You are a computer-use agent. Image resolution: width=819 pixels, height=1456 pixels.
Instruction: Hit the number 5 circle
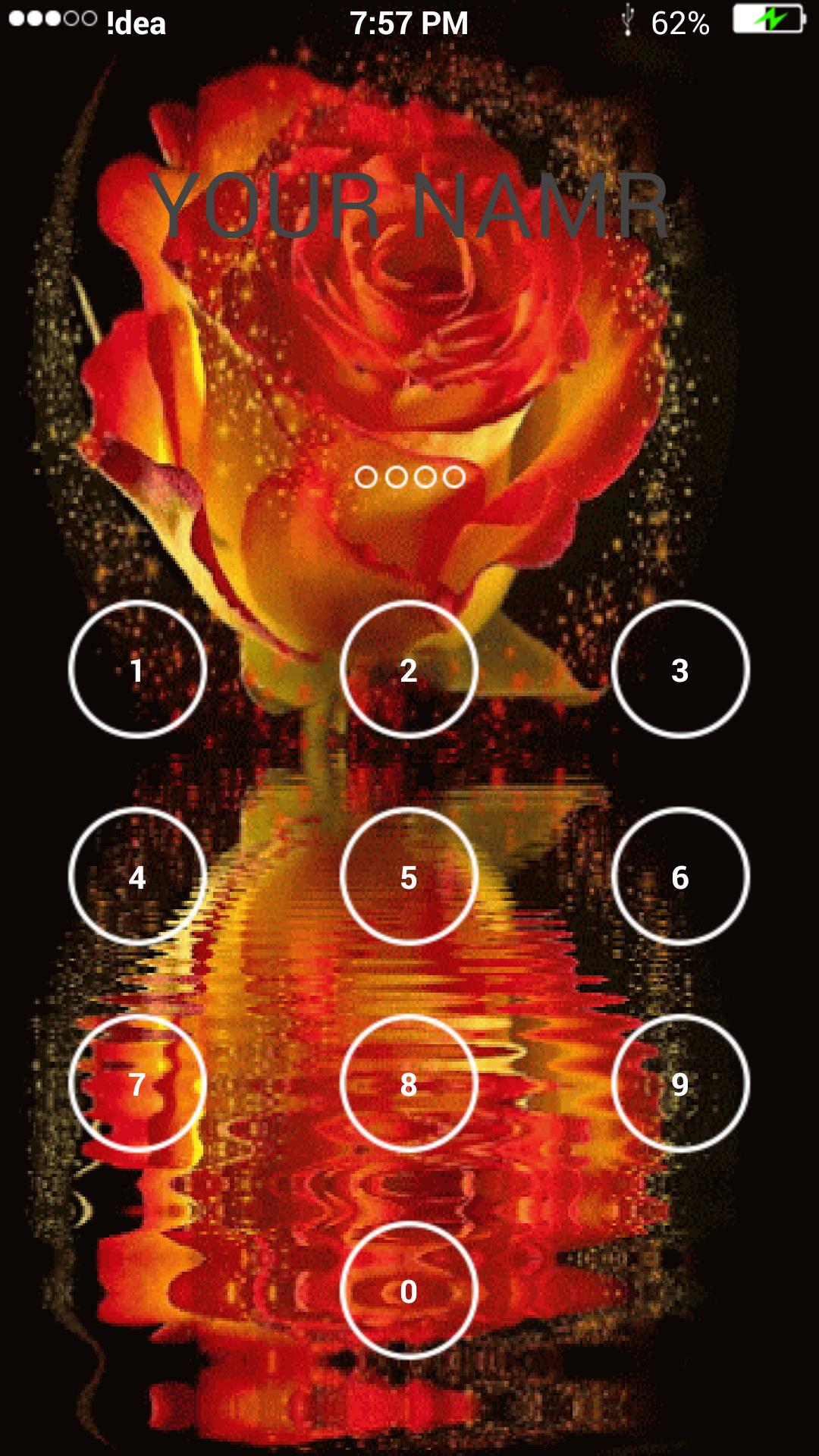[x=409, y=877]
